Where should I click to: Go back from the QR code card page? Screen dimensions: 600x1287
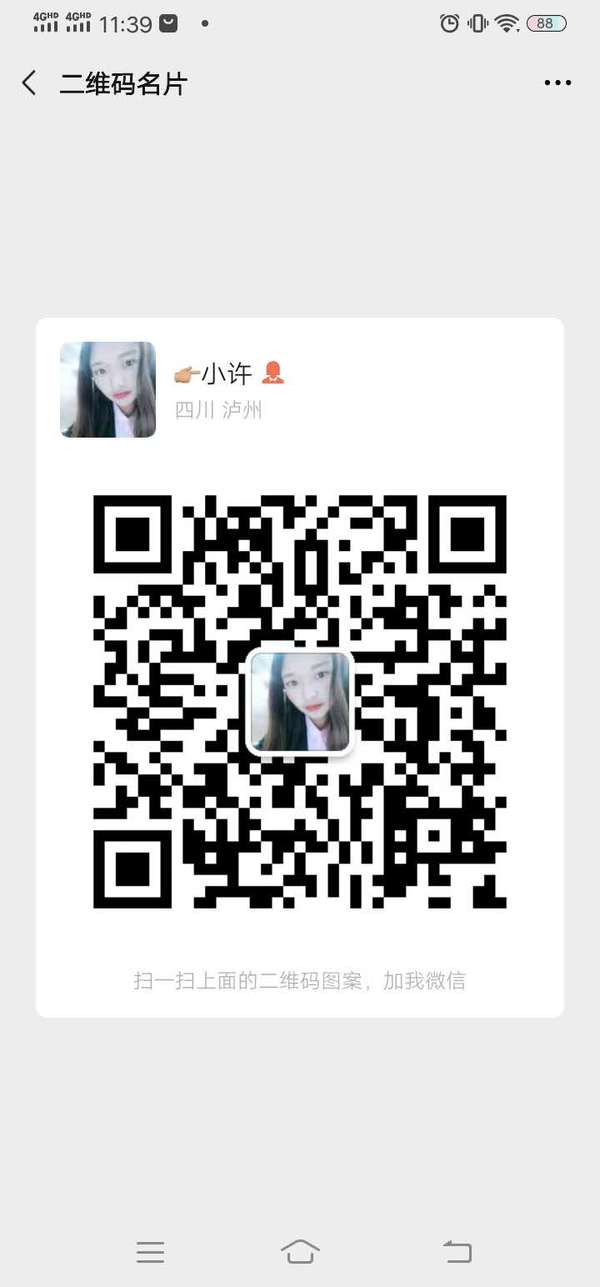click(x=29, y=83)
